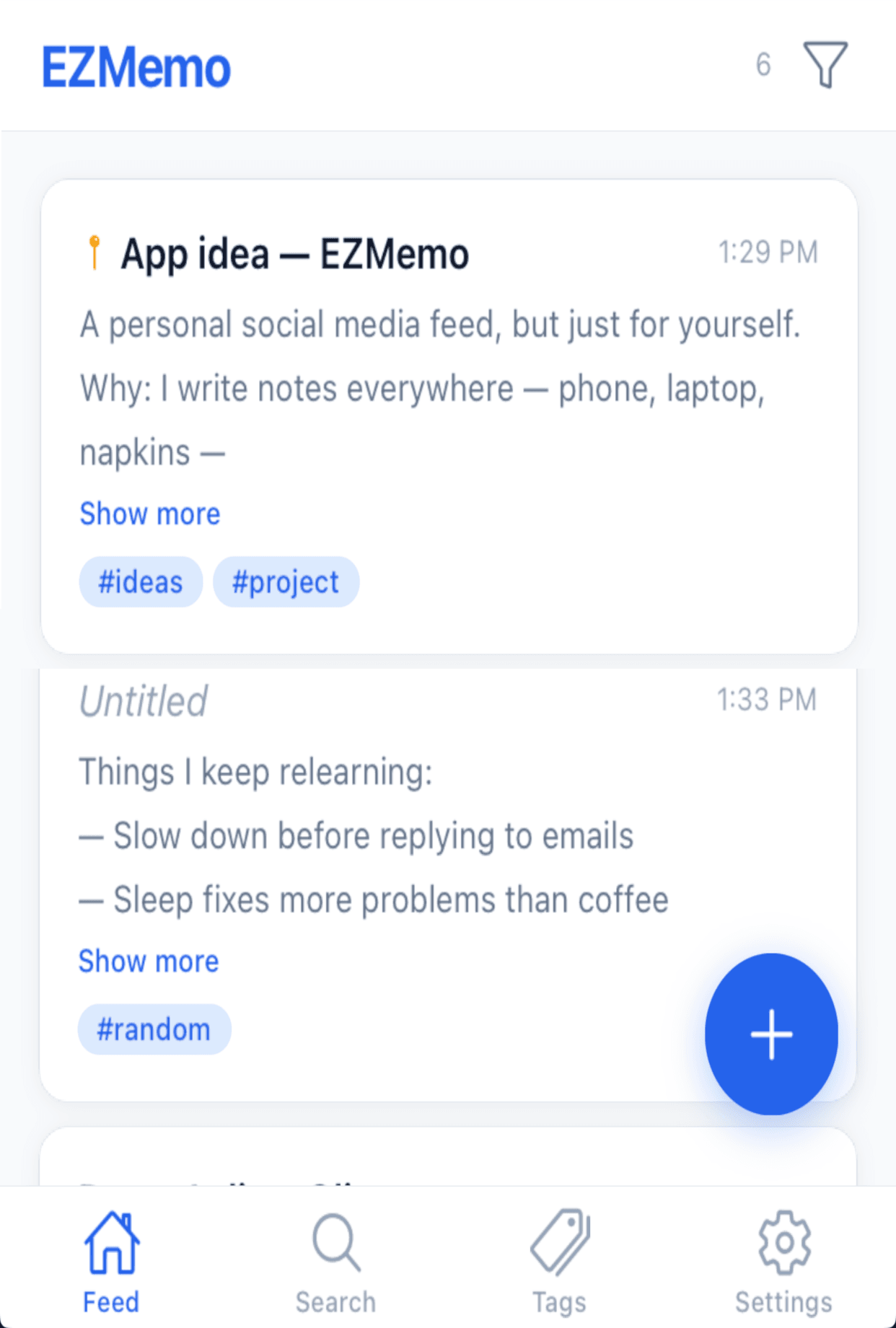This screenshot has width=896, height=1328.
Task: Click the Tags label icon in bottom navigation
Action: tap(558, 1244)
